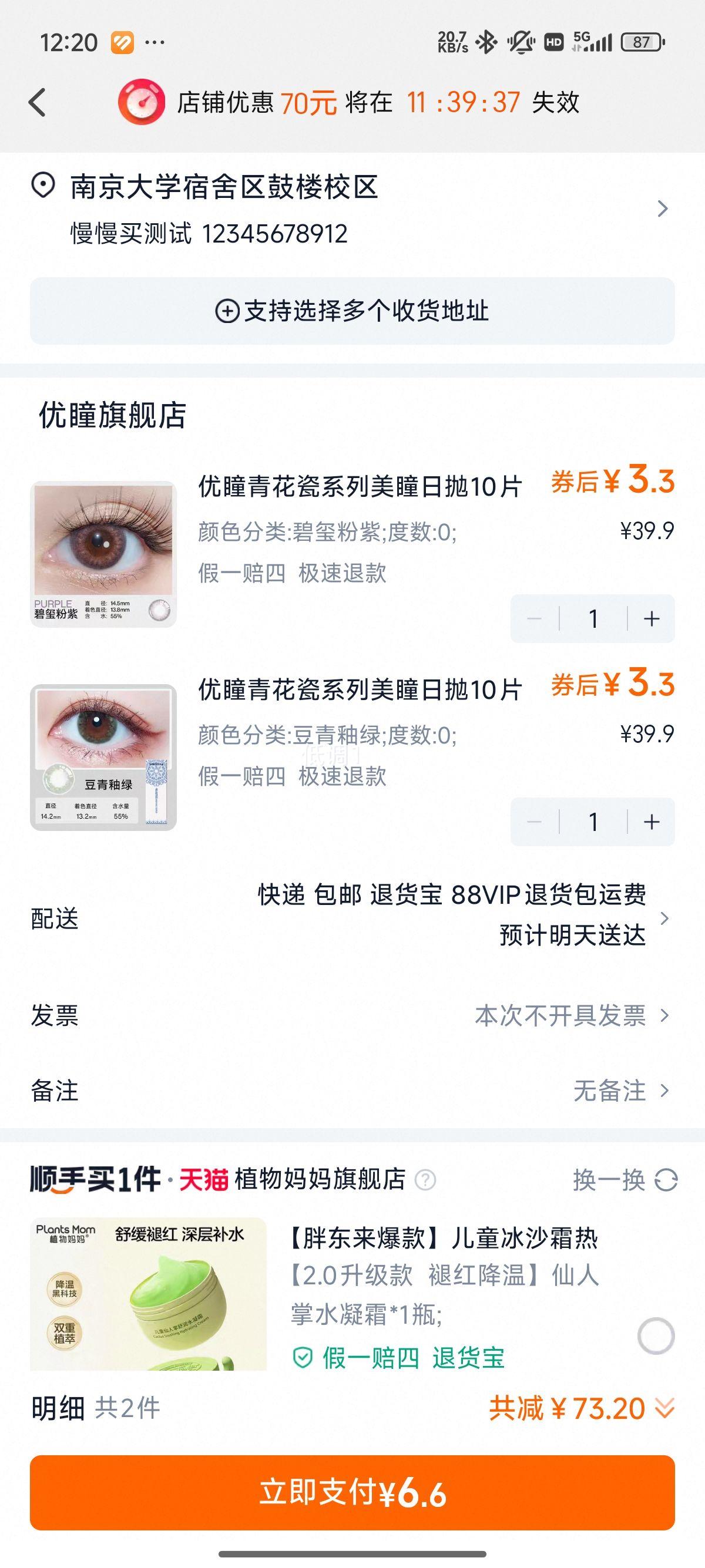Open 豆青釉绿 product thumbnail

tap(103, 757)
